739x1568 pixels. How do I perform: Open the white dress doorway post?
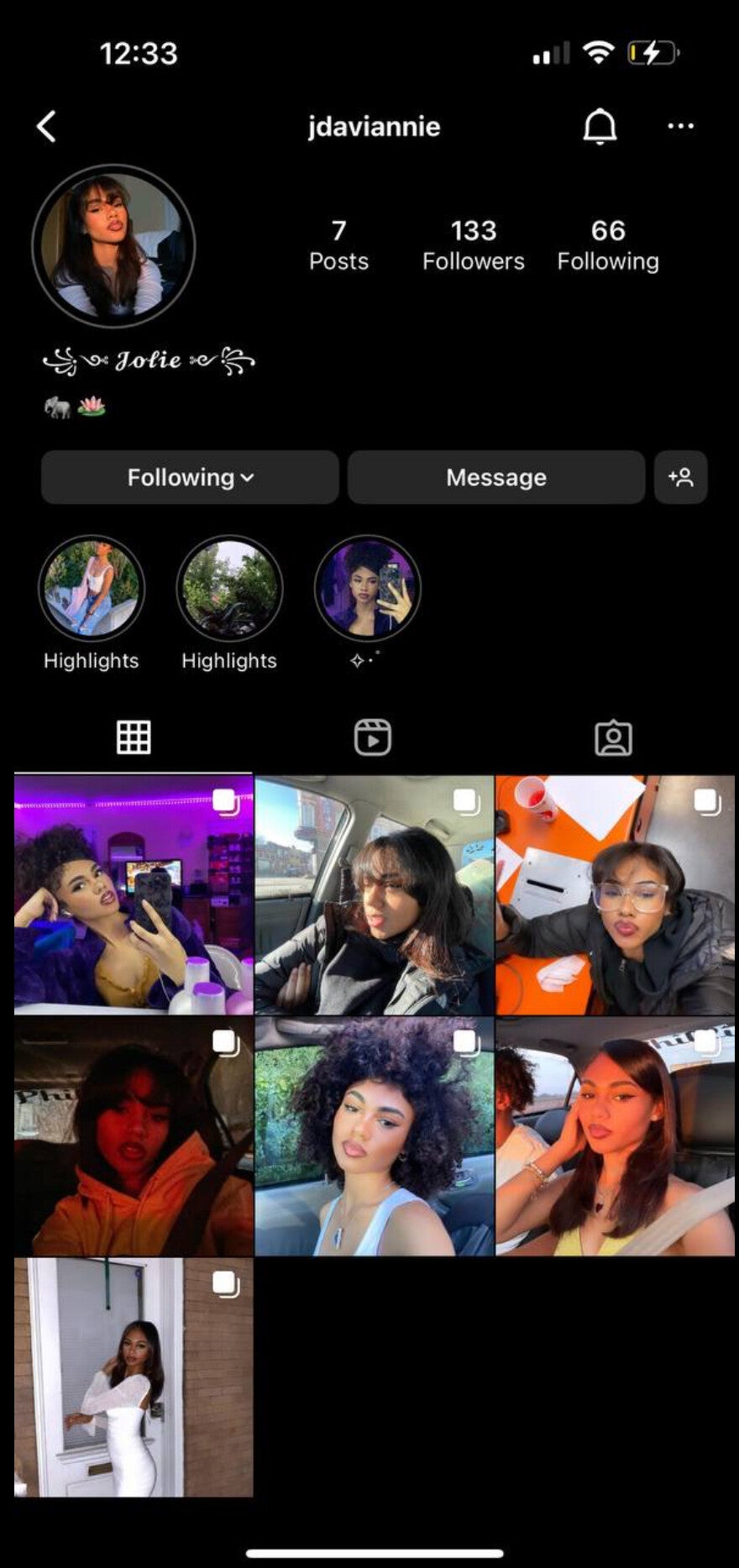pyautogui.click(x=134, y=1377)
